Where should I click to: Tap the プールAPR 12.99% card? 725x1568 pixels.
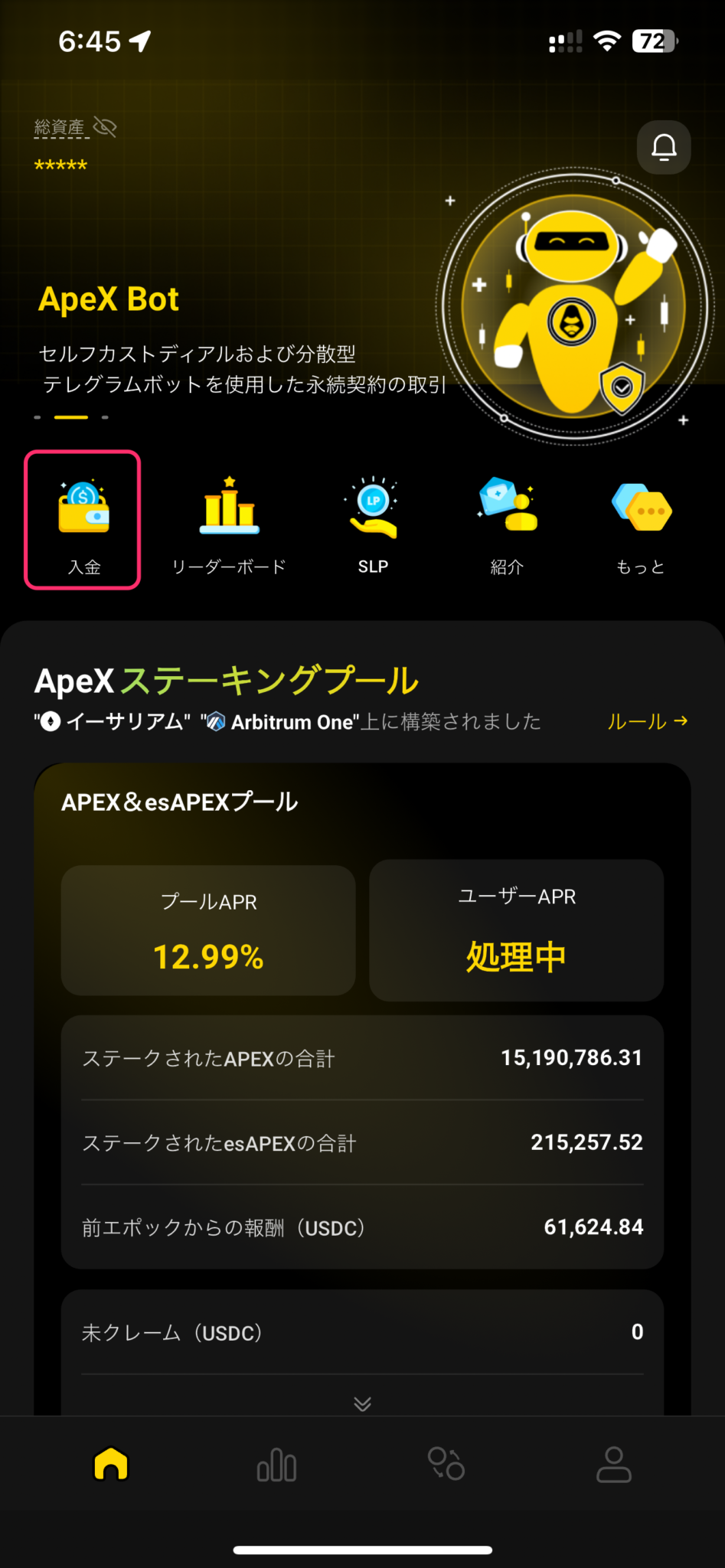tap(207, 930)
